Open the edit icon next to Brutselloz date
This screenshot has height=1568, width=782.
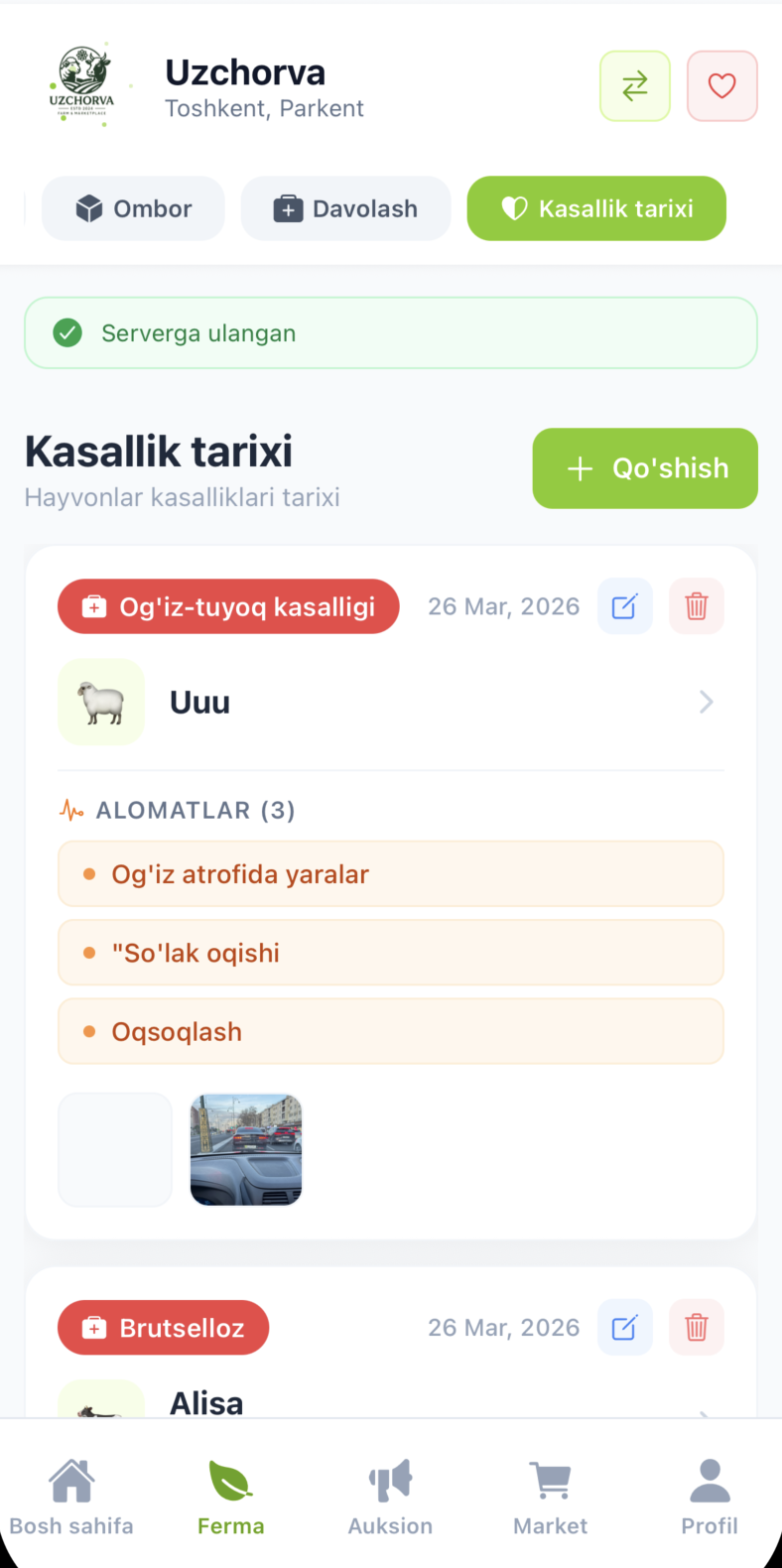coord(624,1327)
